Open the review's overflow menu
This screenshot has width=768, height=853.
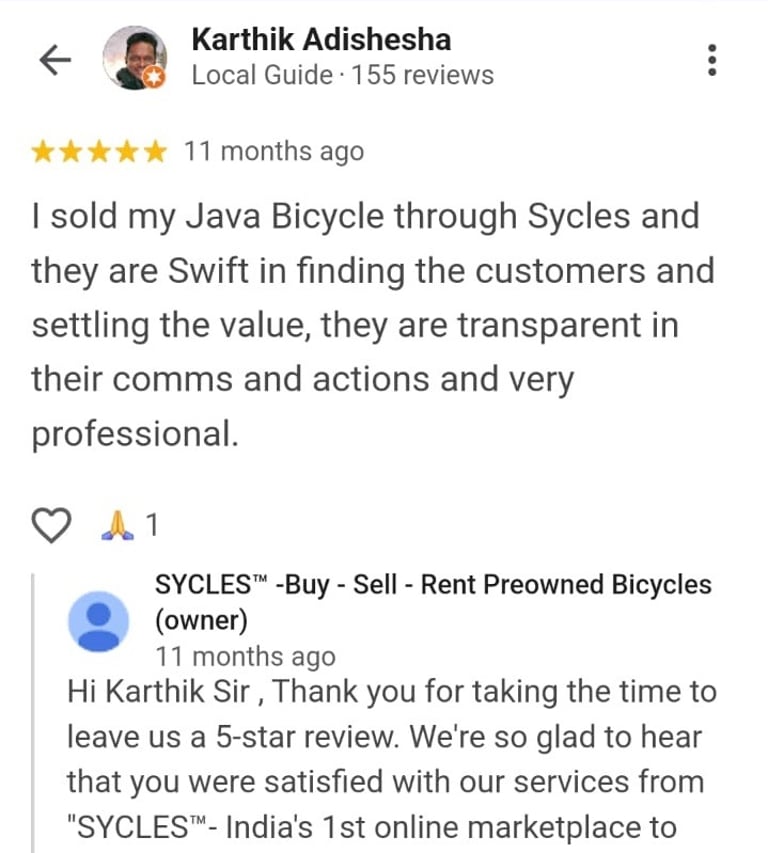711,60
